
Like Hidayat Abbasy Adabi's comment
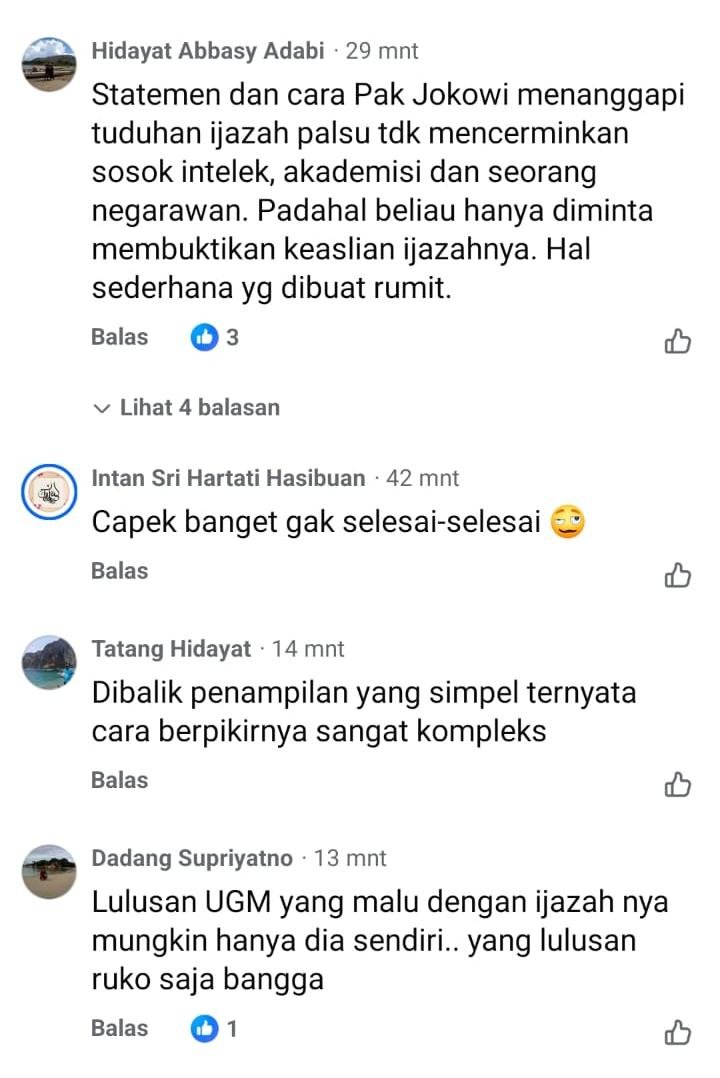pos(677,342)
